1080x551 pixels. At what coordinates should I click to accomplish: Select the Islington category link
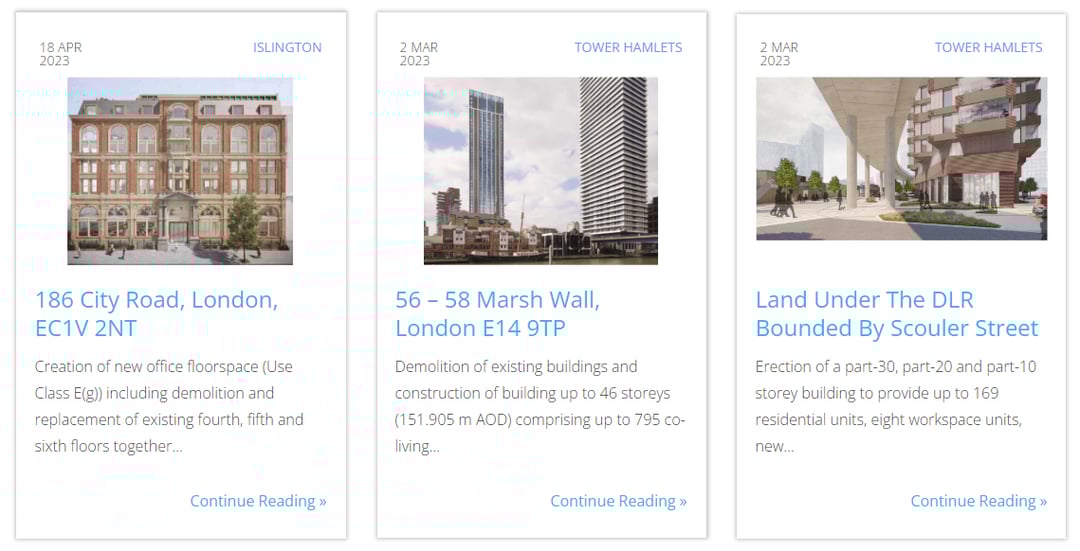tap(287, 47)
